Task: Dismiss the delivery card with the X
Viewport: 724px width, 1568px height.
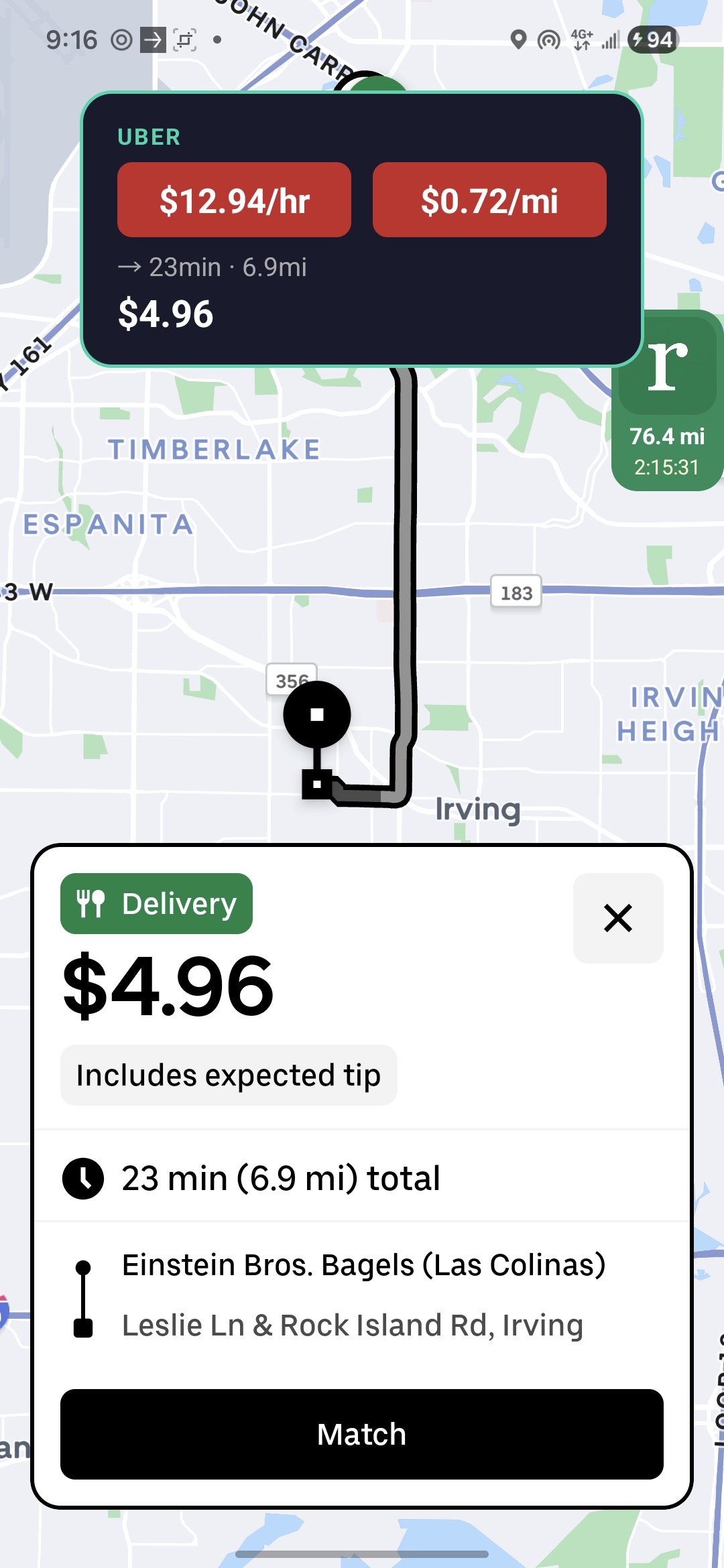Action: point(617,919)
